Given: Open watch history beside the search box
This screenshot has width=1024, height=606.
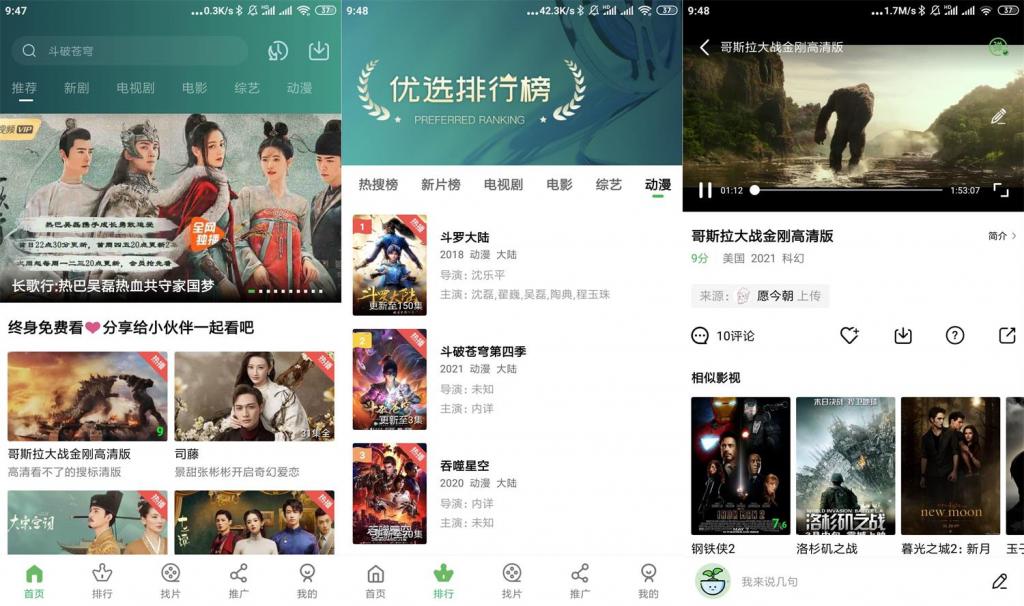Looking at the screenshot, I should click(278, 51).
